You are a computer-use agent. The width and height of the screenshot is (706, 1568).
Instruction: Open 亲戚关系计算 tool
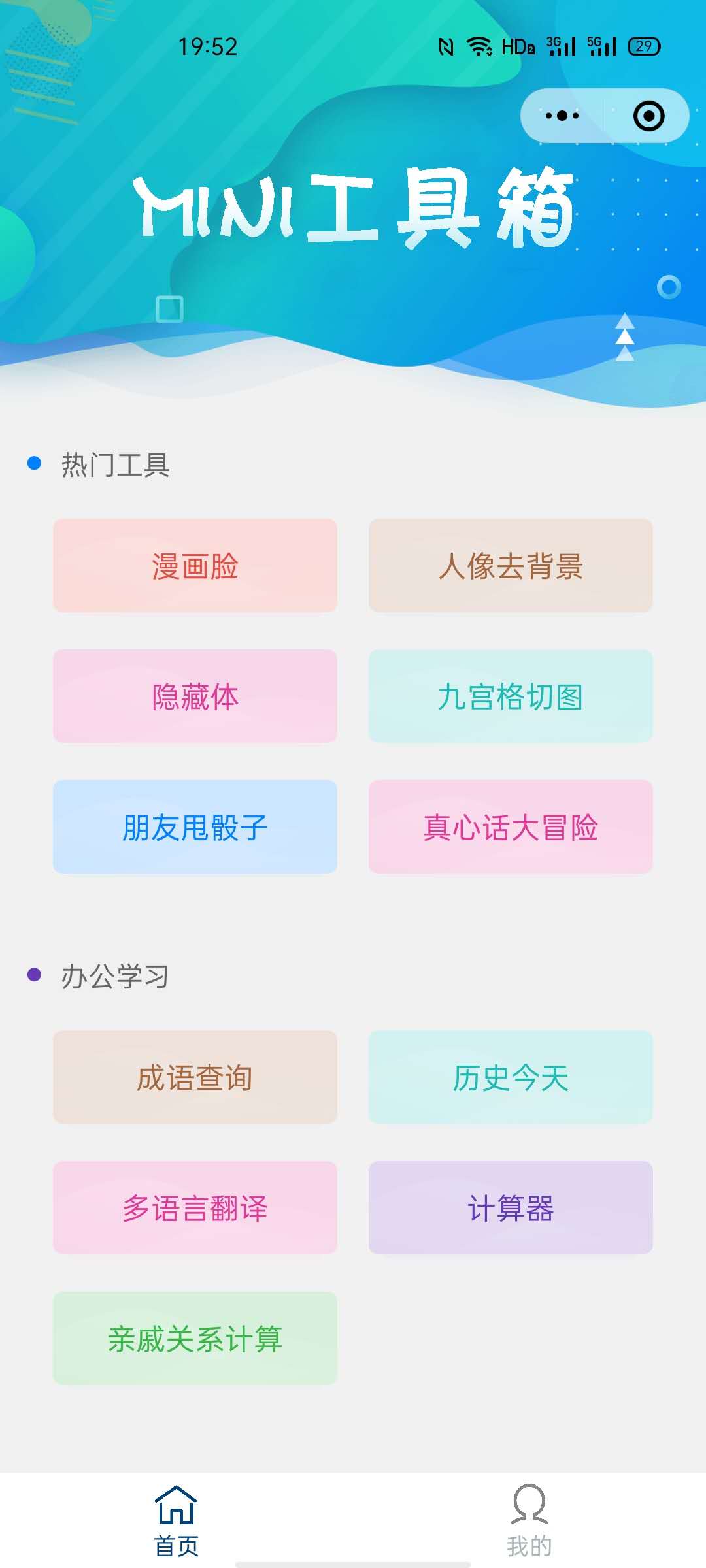pyautogui.click(x=195, y=1339)
